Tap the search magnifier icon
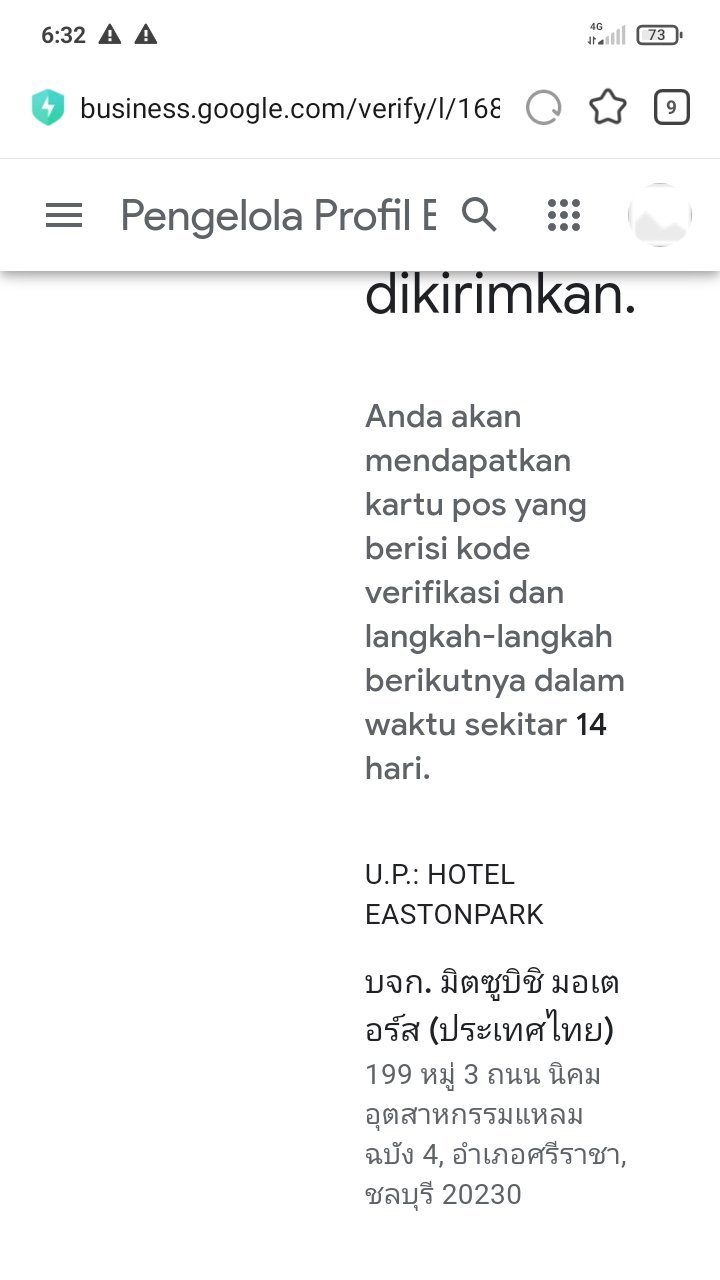Image resolution: width=720 pixels, height=1280 pixels. tap(479, 214)
